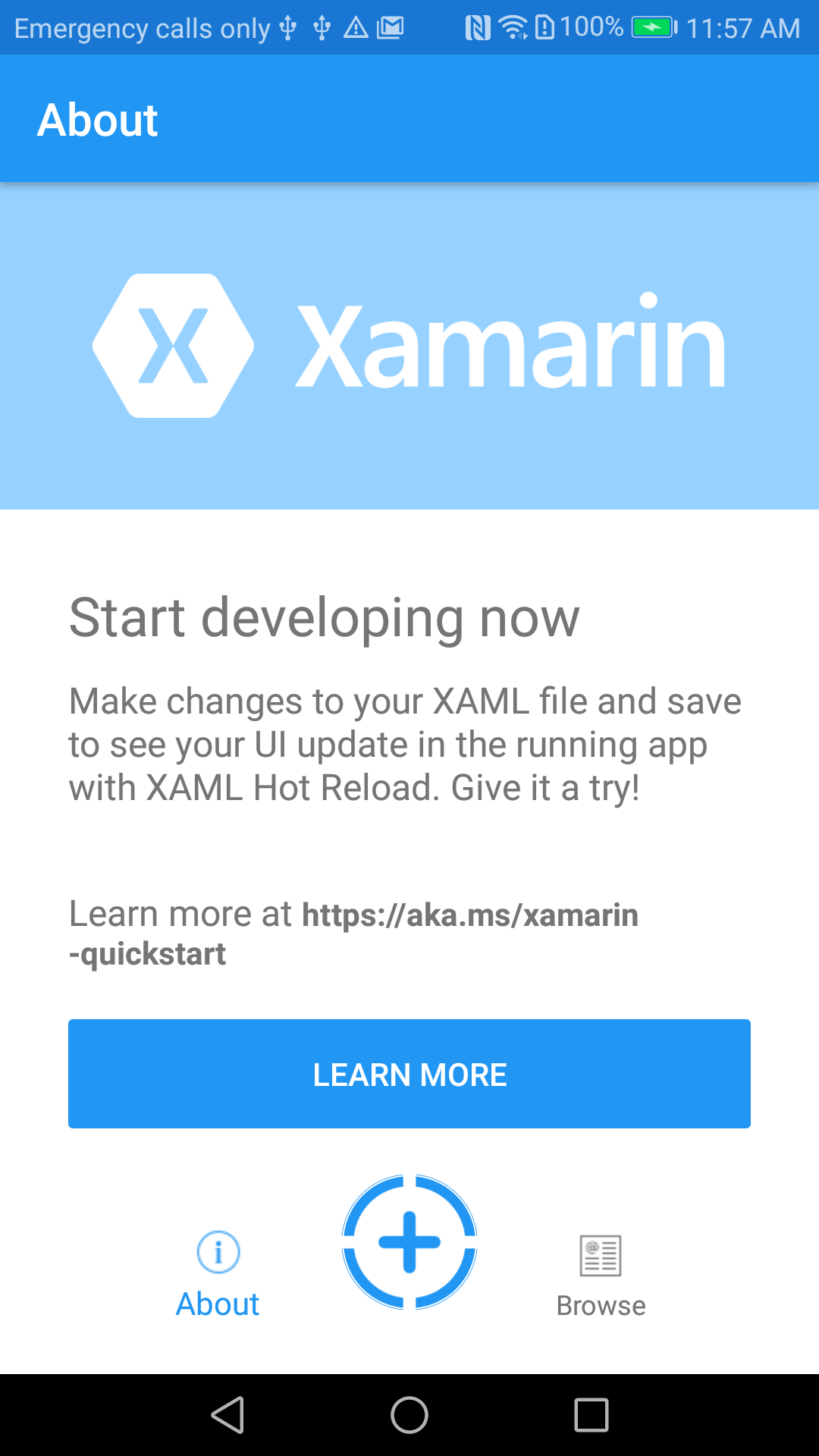Image resolution: width=819 pixels, height=1456 pixels.
Task: Select the About tab
Action: click(x=218, y=1275)
